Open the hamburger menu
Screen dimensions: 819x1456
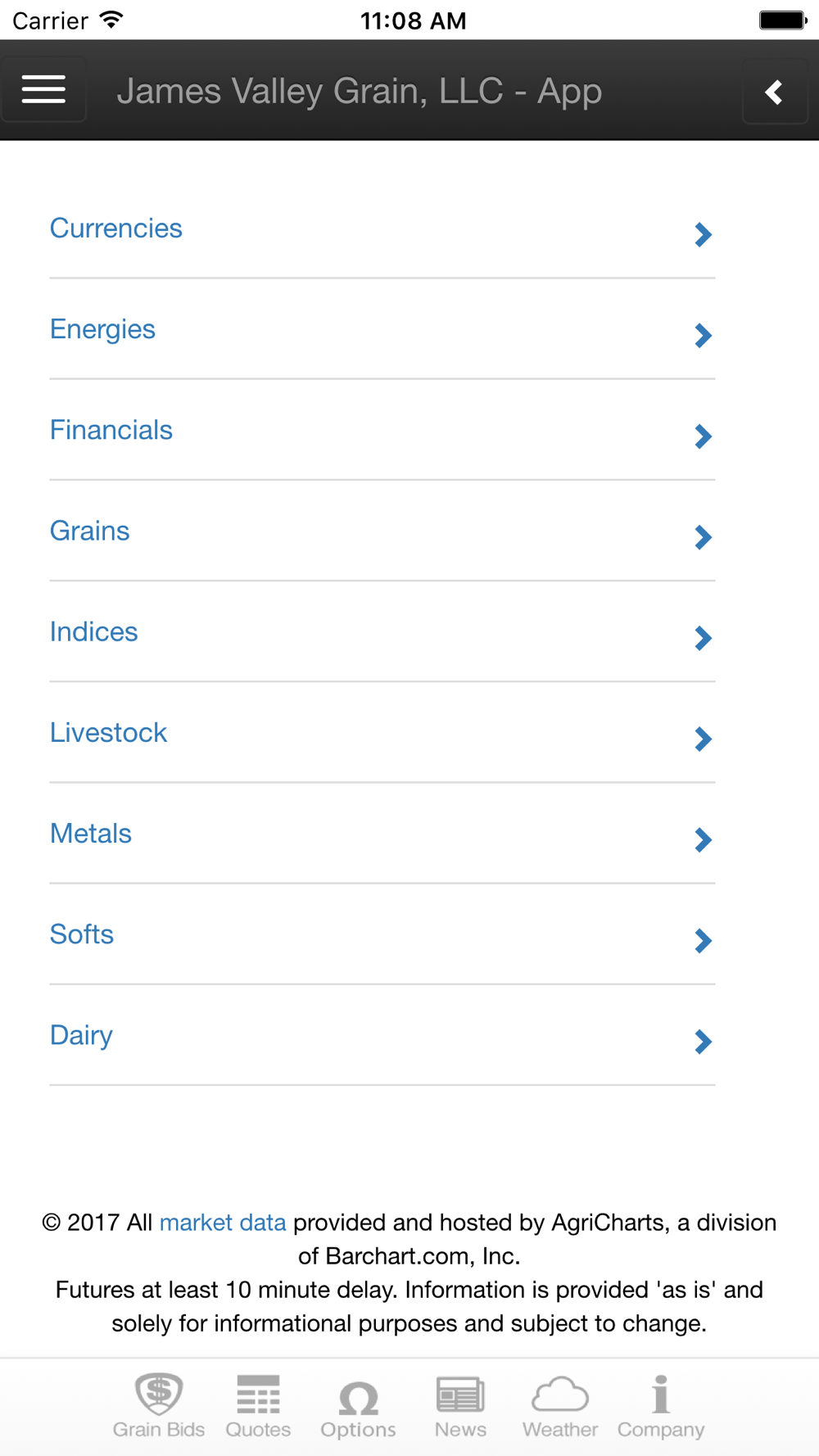[43, 89]
